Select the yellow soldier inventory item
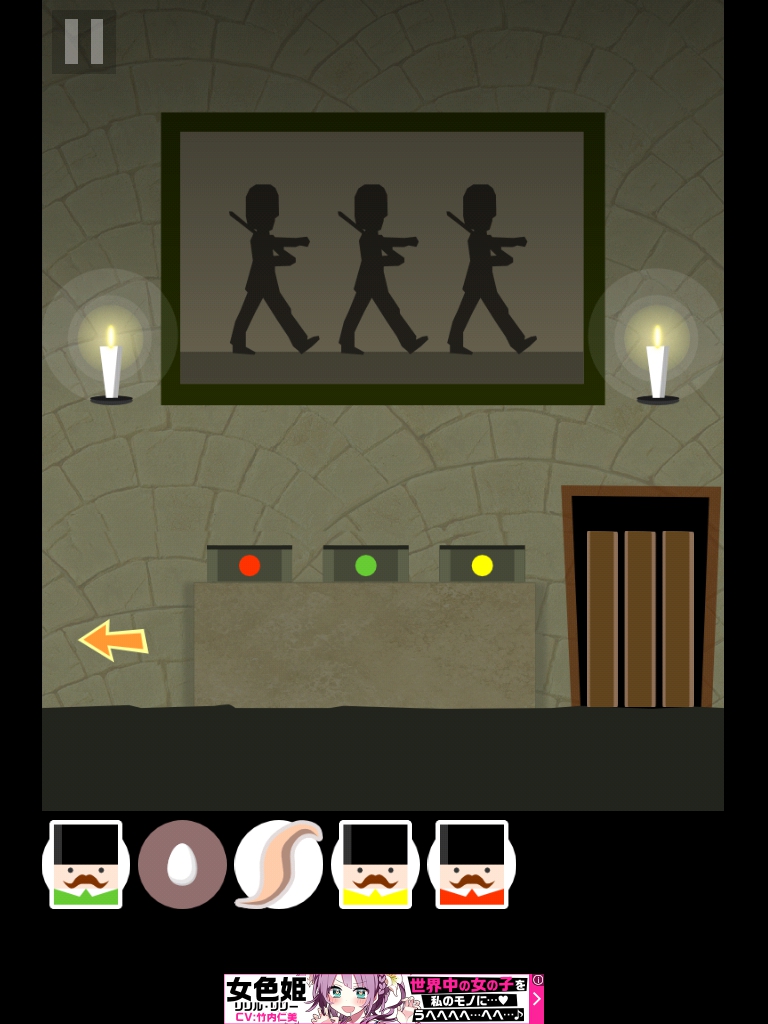The height and width of the screenshot is (1024, 768). [x=375, y=864]
